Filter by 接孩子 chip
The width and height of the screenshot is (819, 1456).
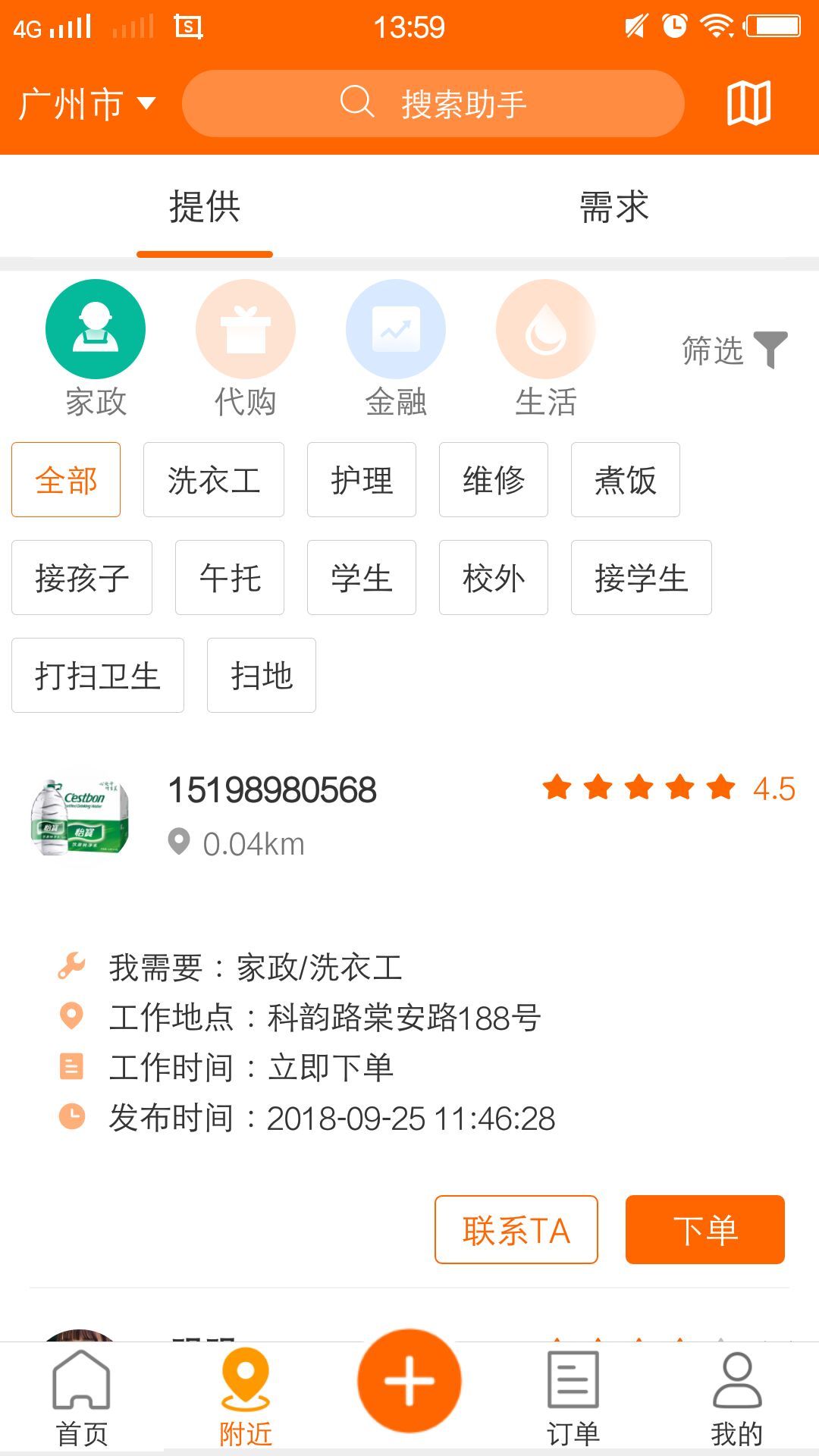coord(82,578)
